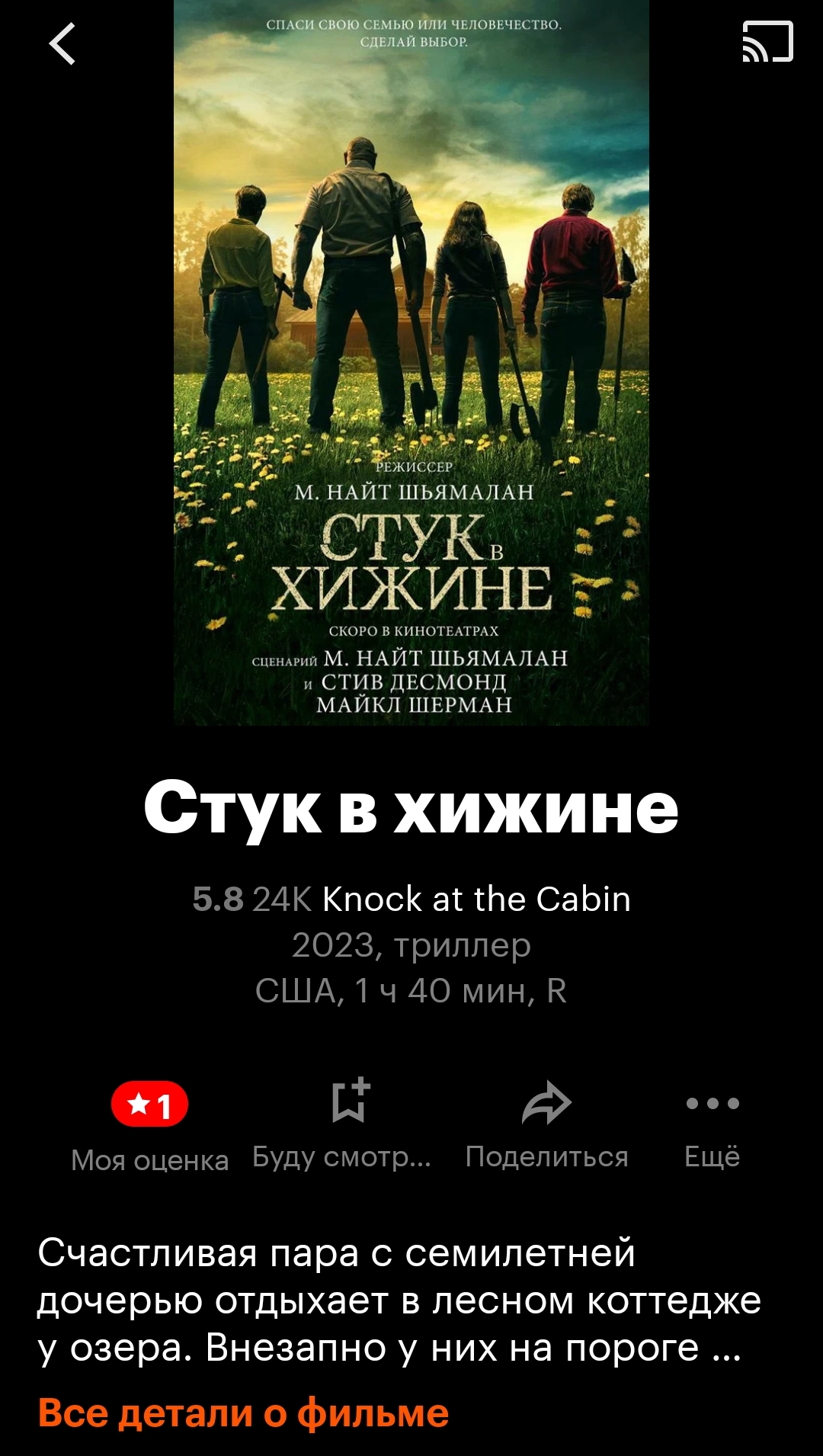Open Все детали о фильме link
Image resolution: width=823 pixels, height=1456 pixels.
pos(243,1413)
